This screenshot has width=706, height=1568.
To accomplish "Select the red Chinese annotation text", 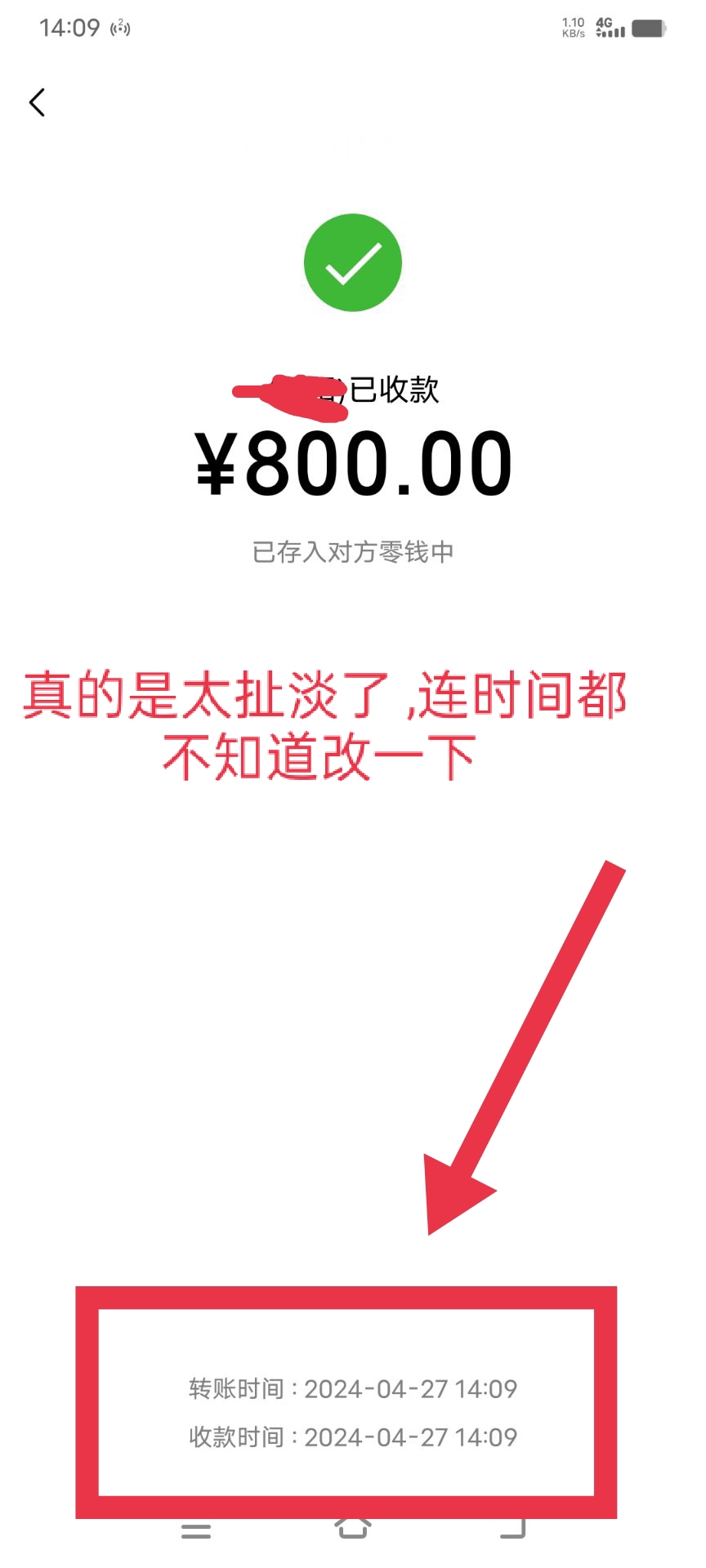I will point(327,719).
